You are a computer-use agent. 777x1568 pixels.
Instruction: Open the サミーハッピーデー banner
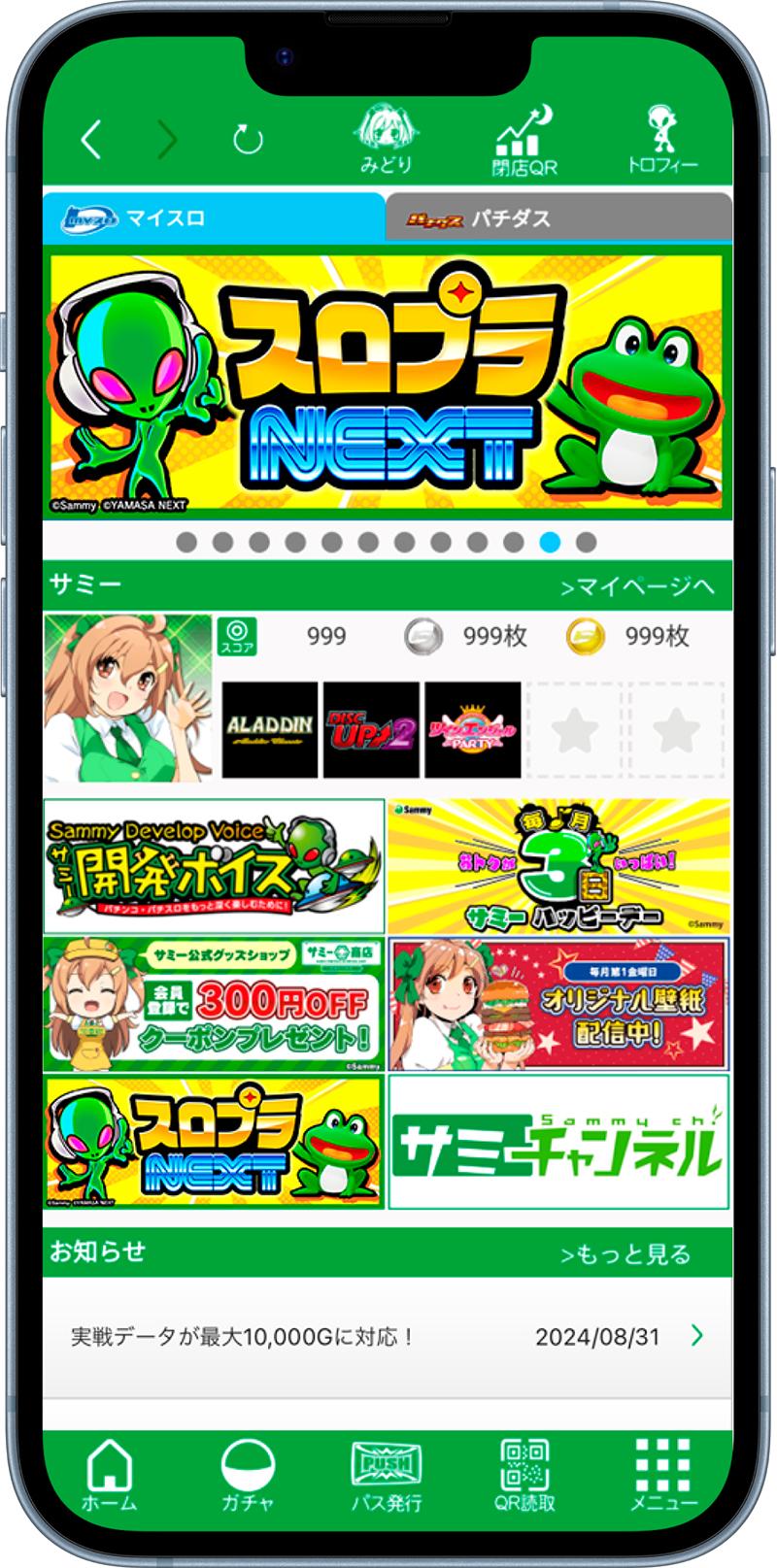(x=558, y=866)
